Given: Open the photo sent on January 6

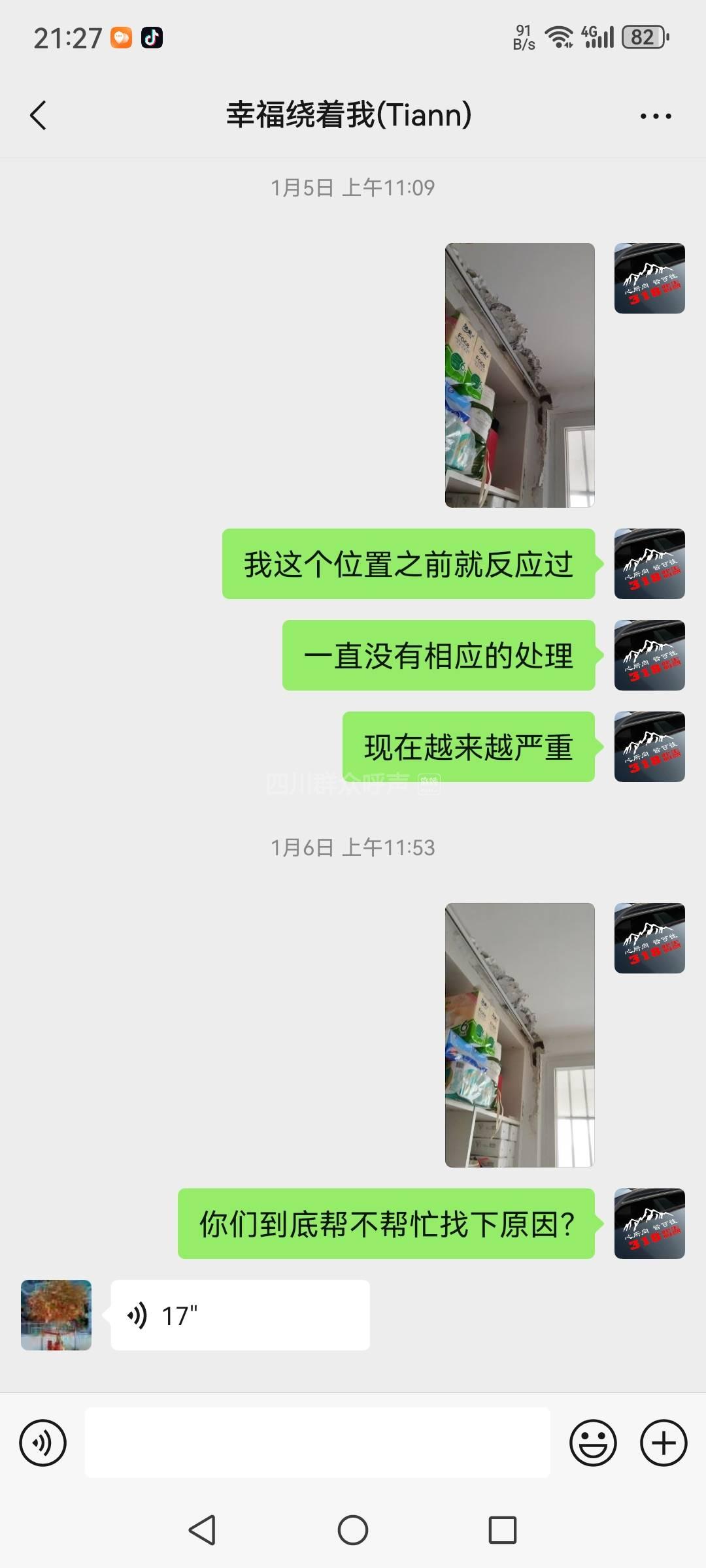Looking at the screenshot, I should coord(520,1035).
